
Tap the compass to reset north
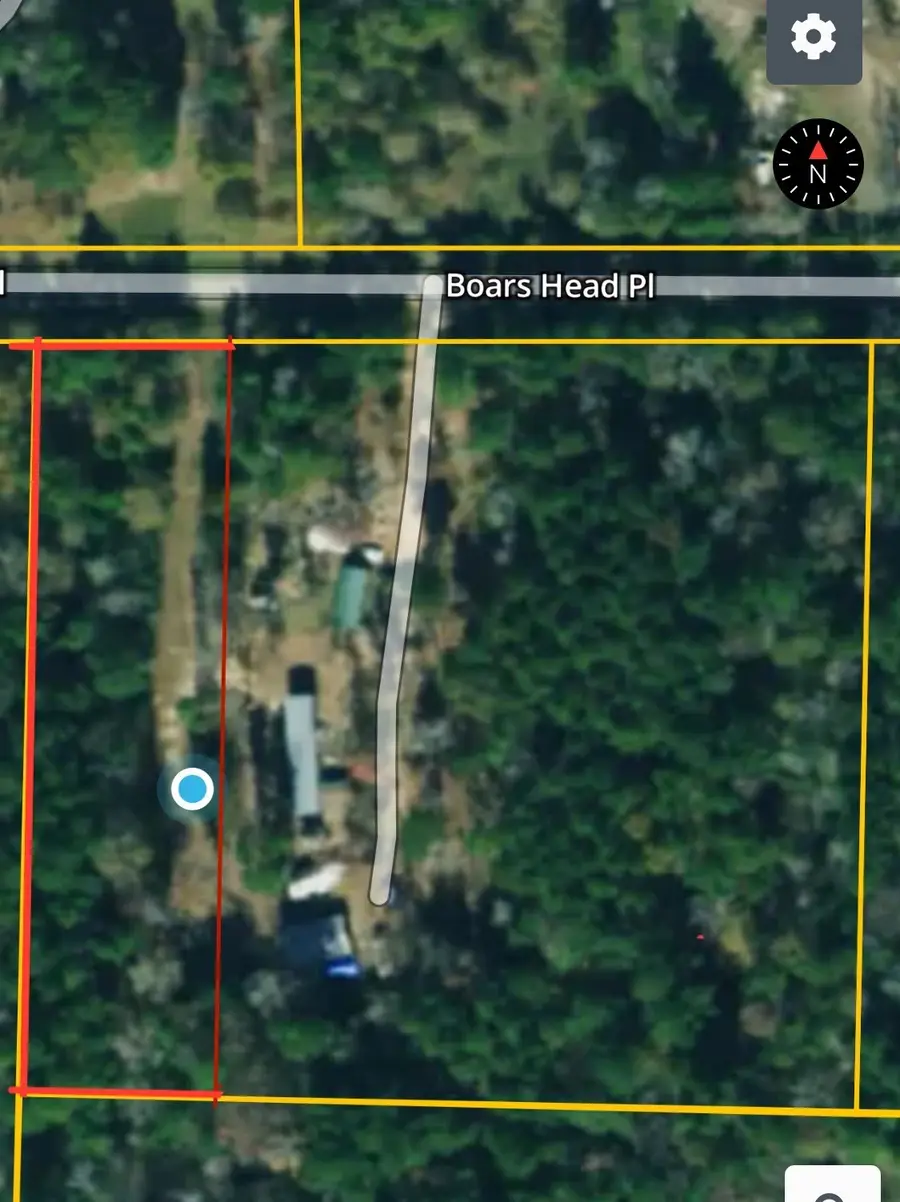tap(817, 164)
